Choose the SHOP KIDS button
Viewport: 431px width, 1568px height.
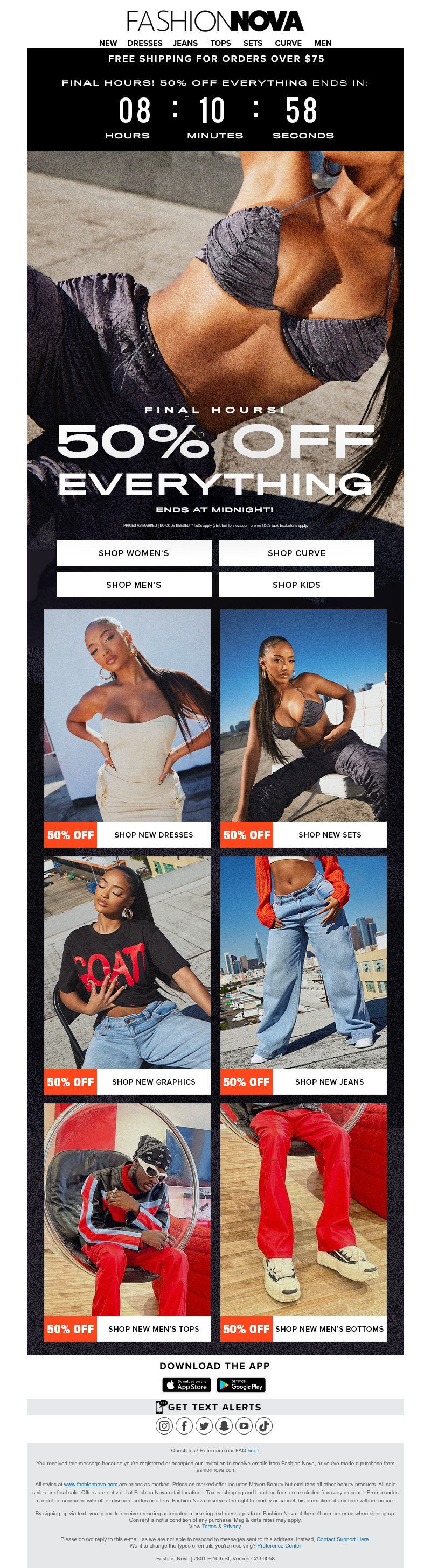click(296, 585)
